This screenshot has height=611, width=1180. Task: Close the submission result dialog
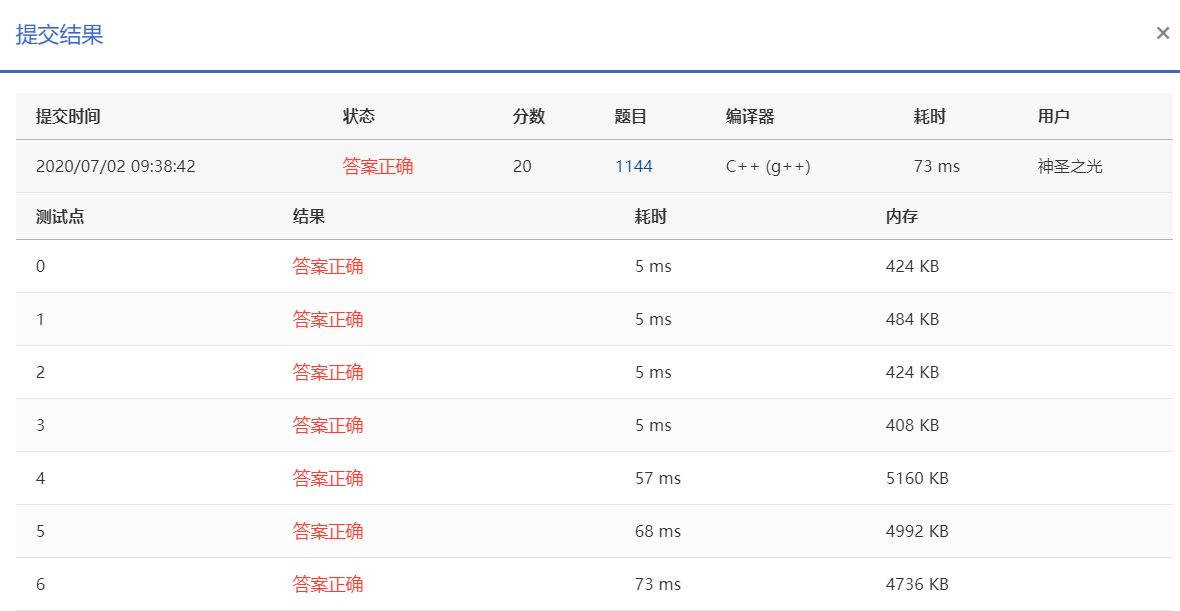click(1163, 33)
